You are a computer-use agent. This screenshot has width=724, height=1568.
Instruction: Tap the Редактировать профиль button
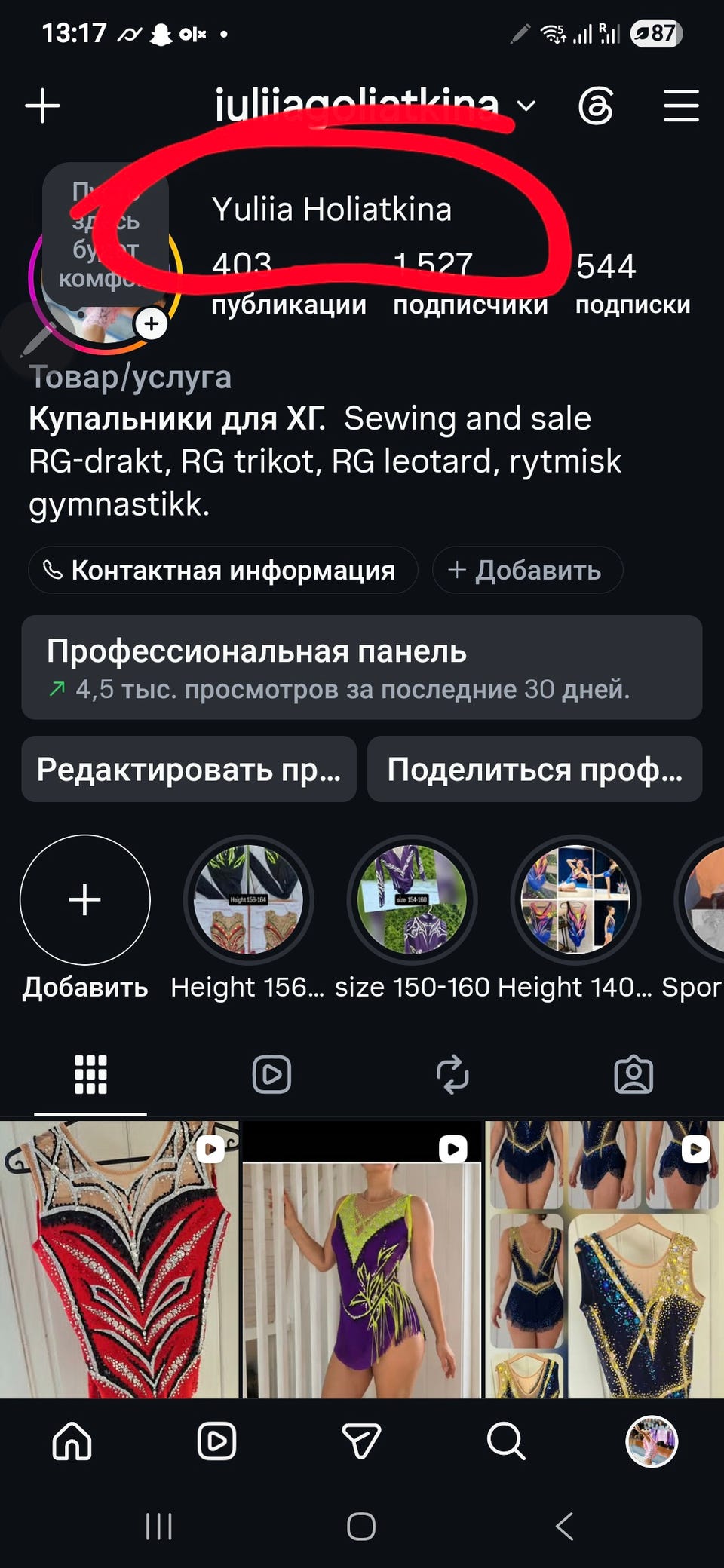pos(189,769)
